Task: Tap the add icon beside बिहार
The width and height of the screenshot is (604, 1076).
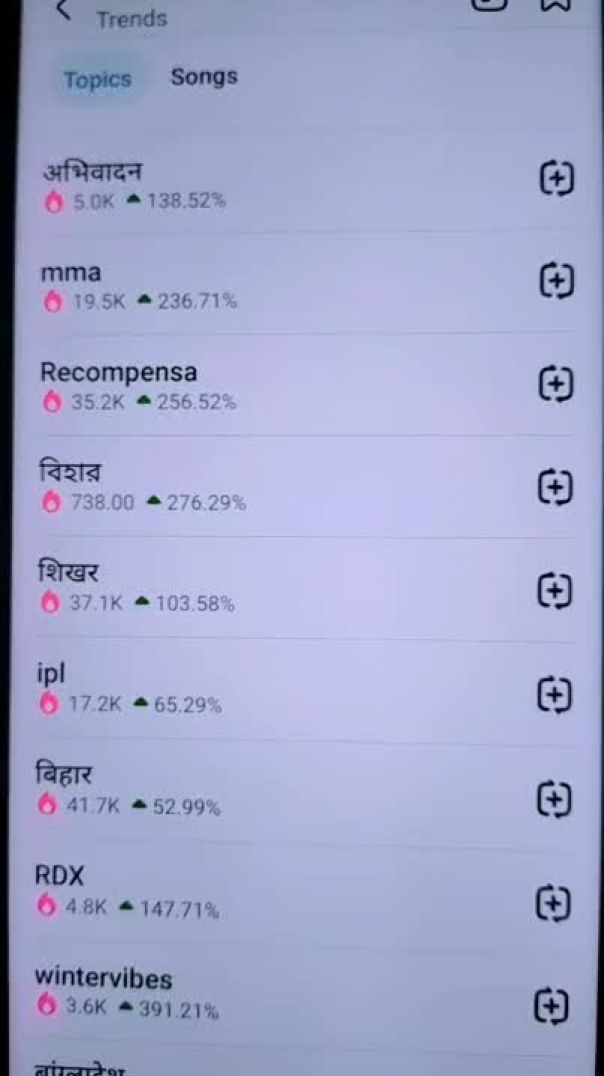Action: click(x=553, y=799)
